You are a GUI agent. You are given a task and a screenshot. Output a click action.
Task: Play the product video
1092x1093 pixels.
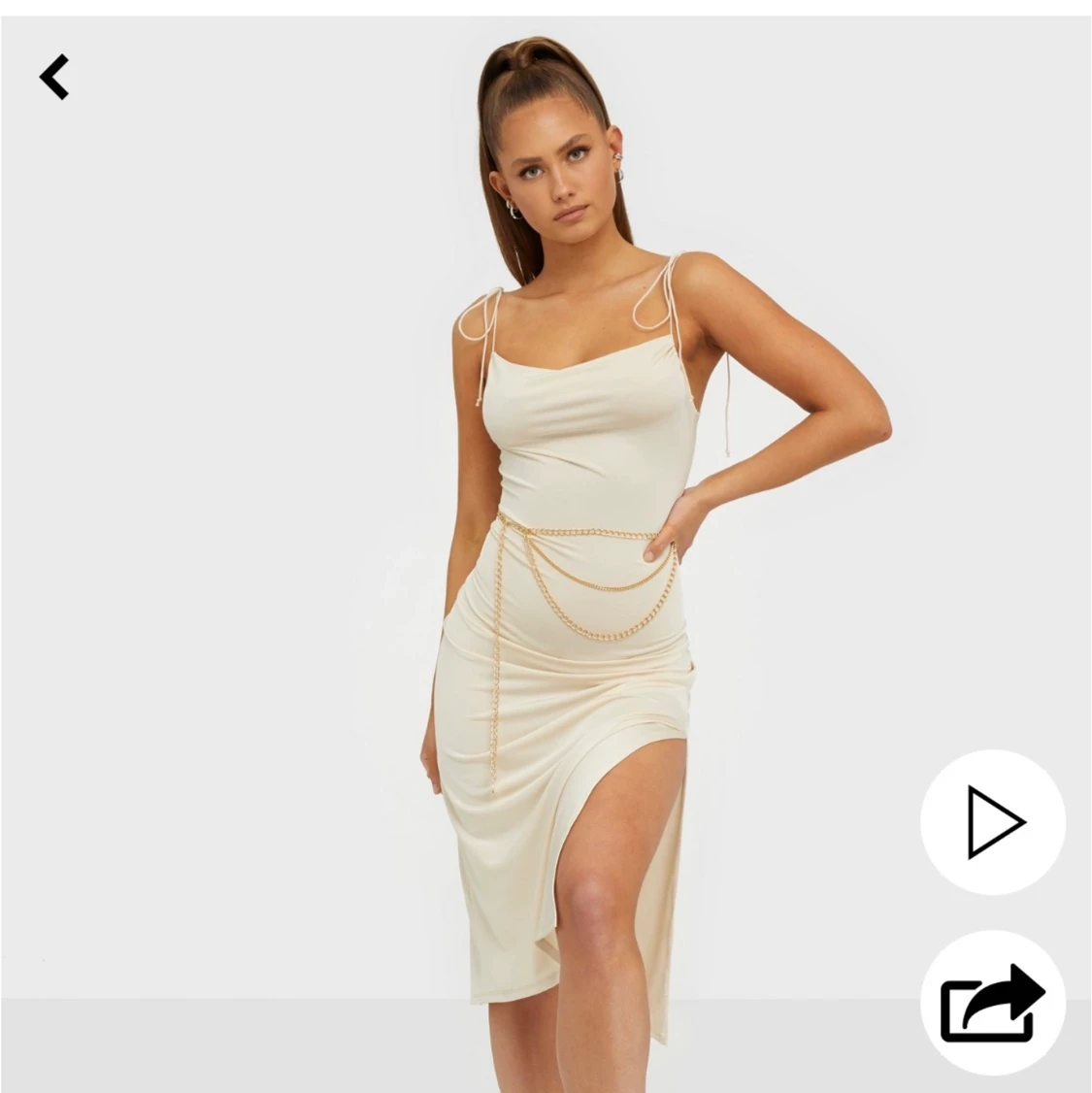click(993, 822)
